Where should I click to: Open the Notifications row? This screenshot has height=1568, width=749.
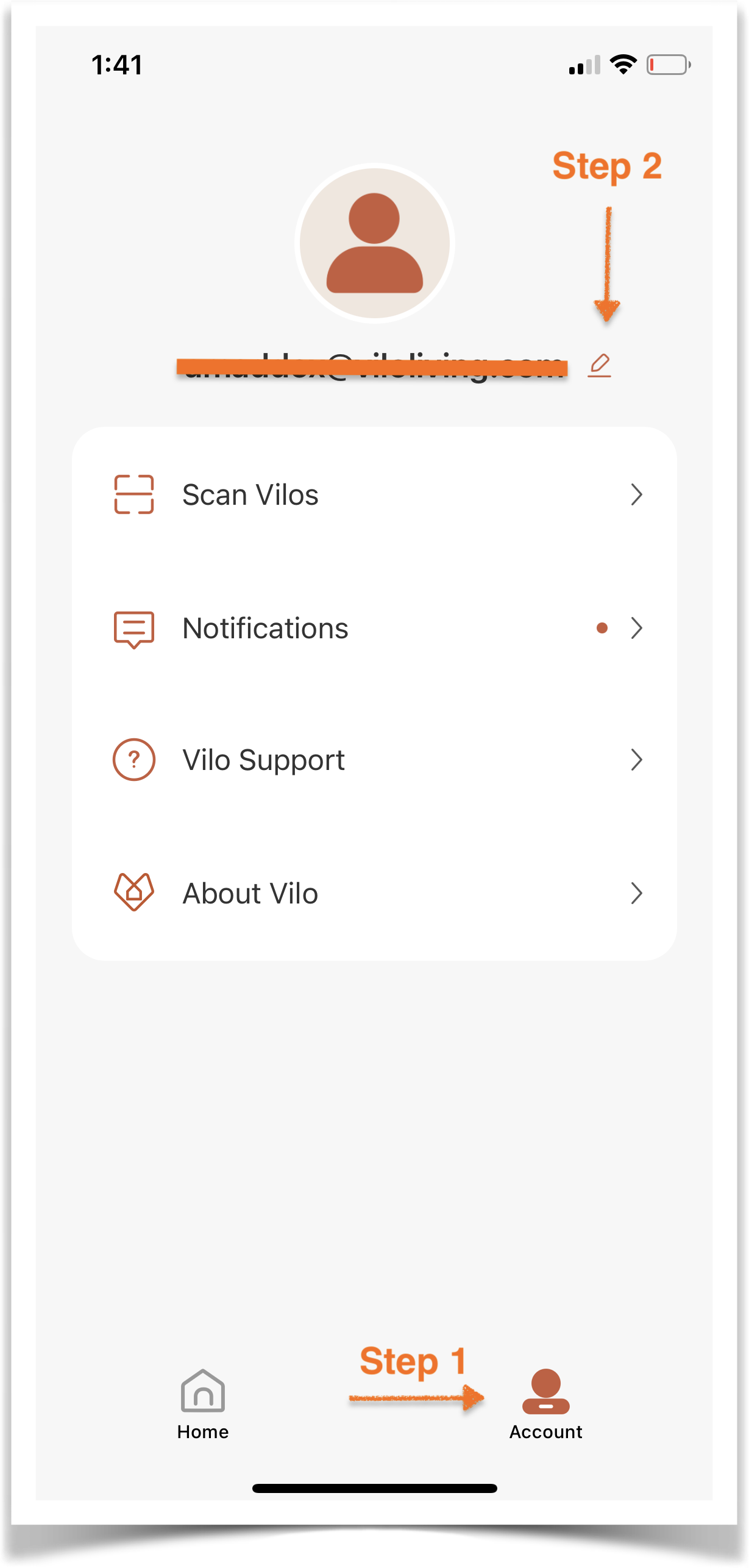pyautogui.click(x=374, y=628)
